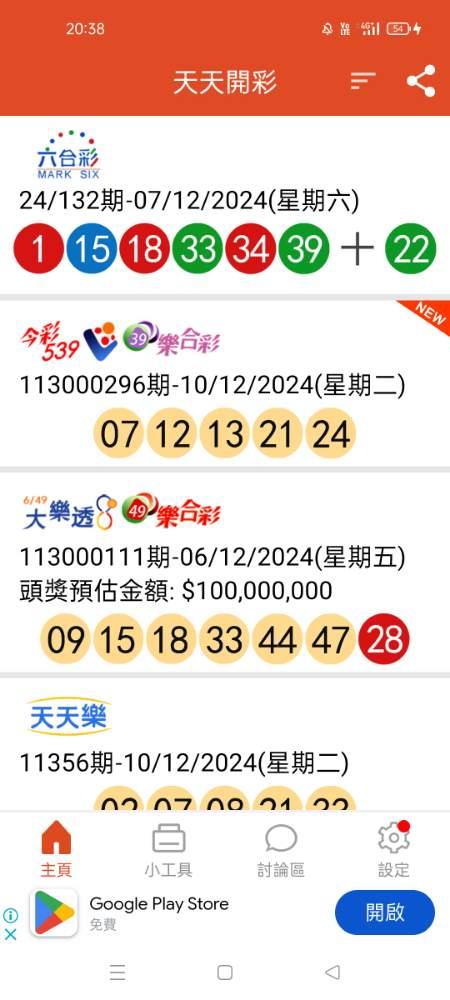Open the 大樂透 results card
Screen dimensions: 450x1000
[x=225, y=572]
